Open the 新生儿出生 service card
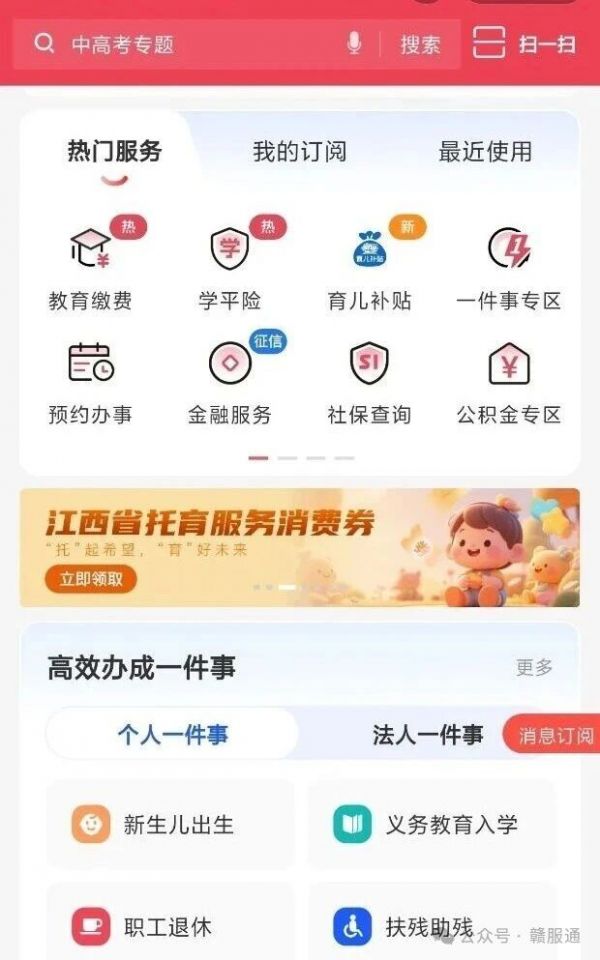 (170, 825)
